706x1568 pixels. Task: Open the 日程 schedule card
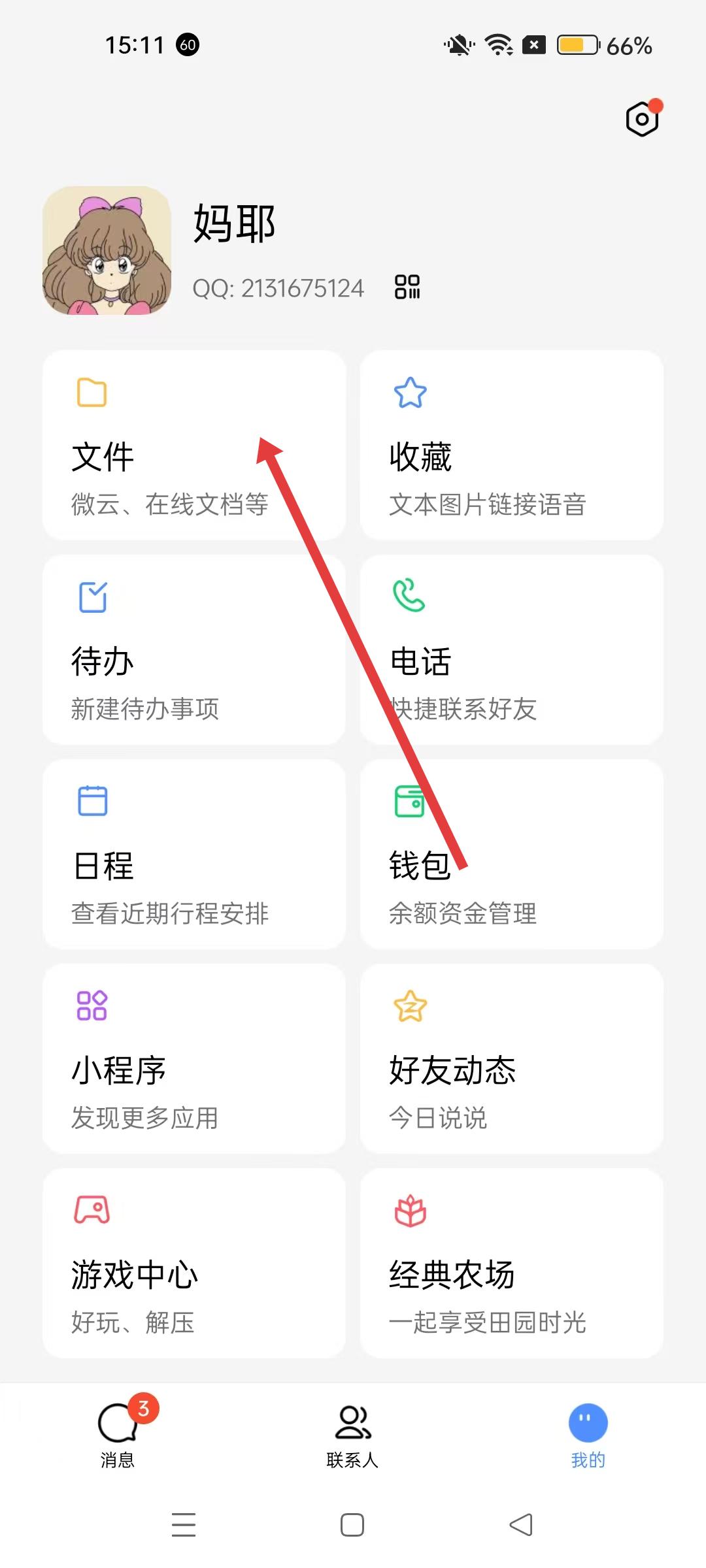pos(193,854)
